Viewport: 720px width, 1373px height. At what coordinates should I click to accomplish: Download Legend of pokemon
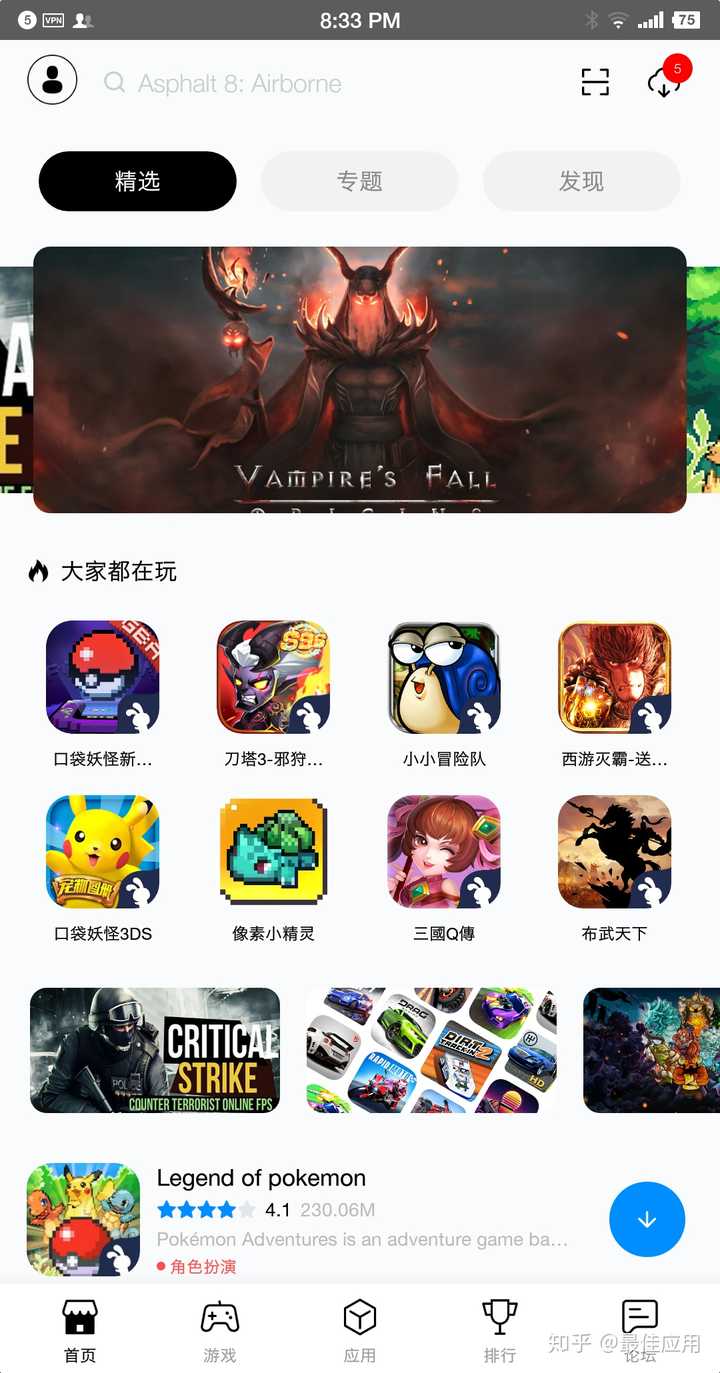pyautogui.click(x=647, y=1219)
